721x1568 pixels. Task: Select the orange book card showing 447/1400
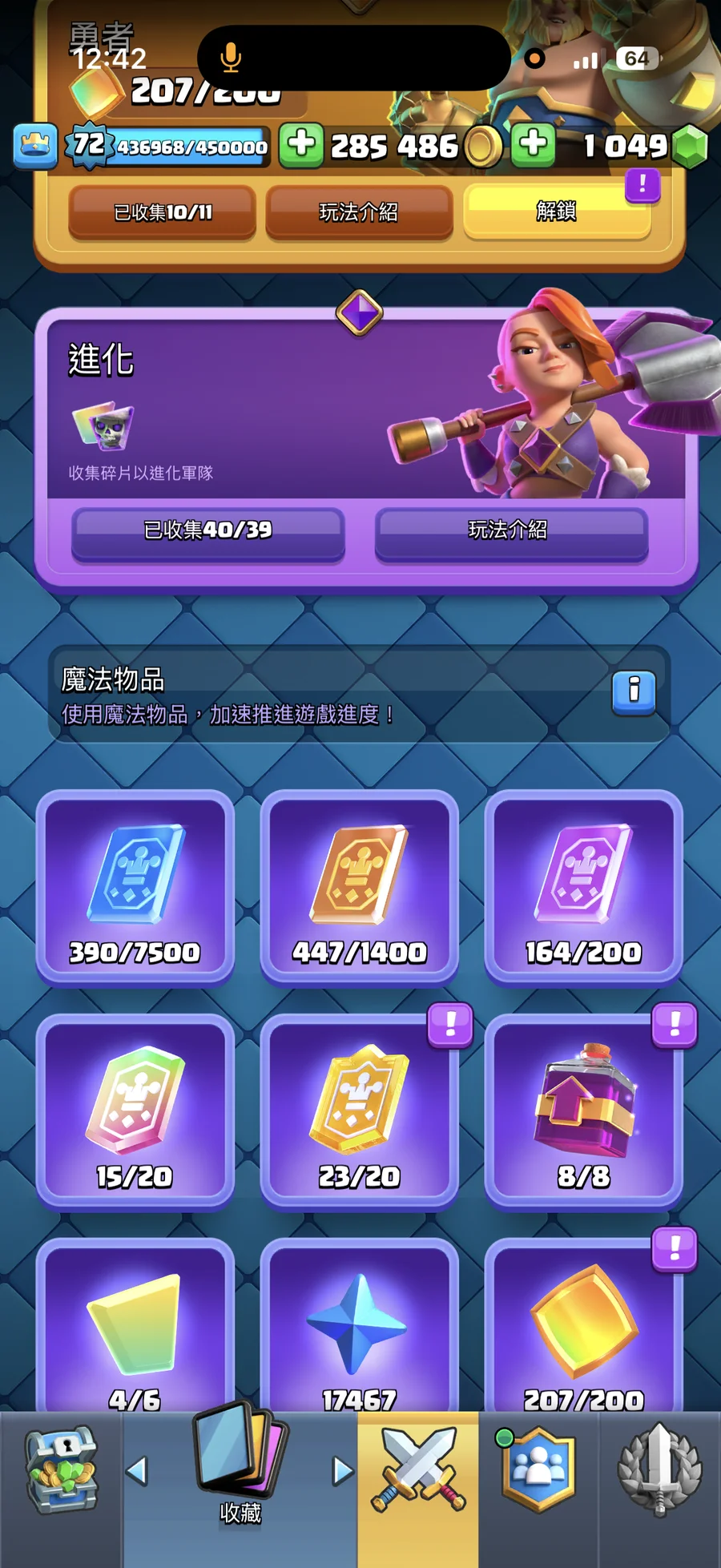coord(359,888)
